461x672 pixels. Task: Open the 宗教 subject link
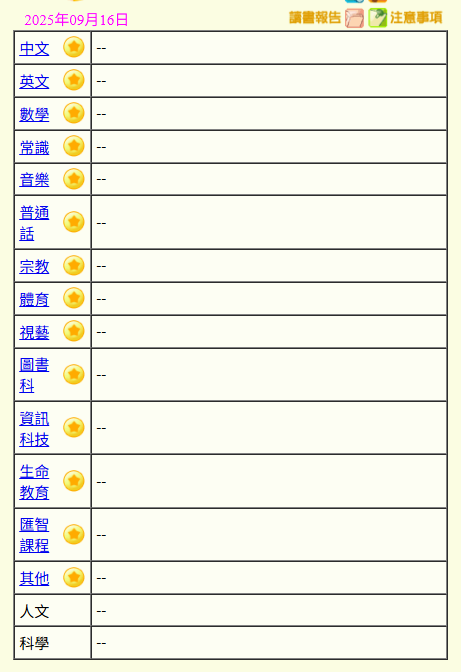[x=34, y=266]
